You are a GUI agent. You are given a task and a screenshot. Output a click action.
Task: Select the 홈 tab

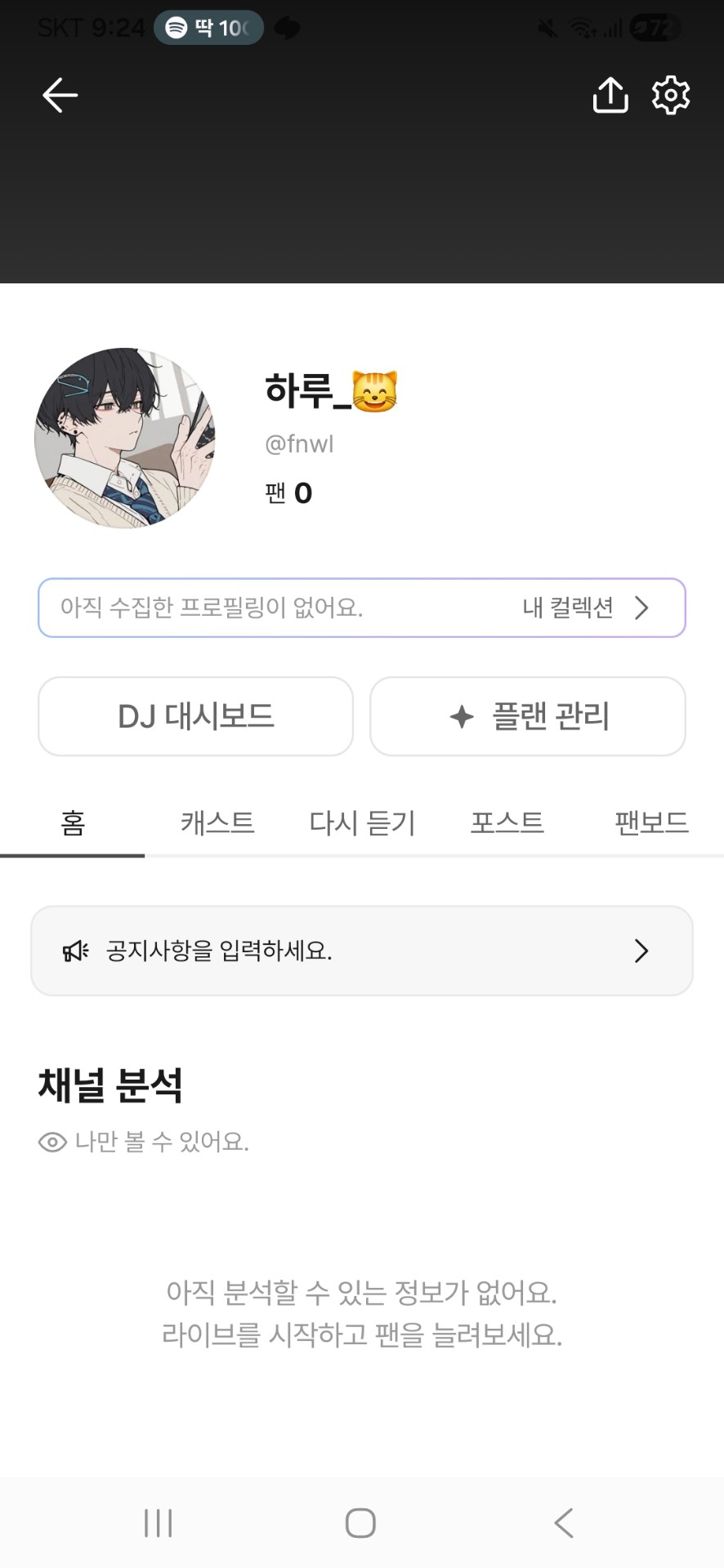coord(73,822)
